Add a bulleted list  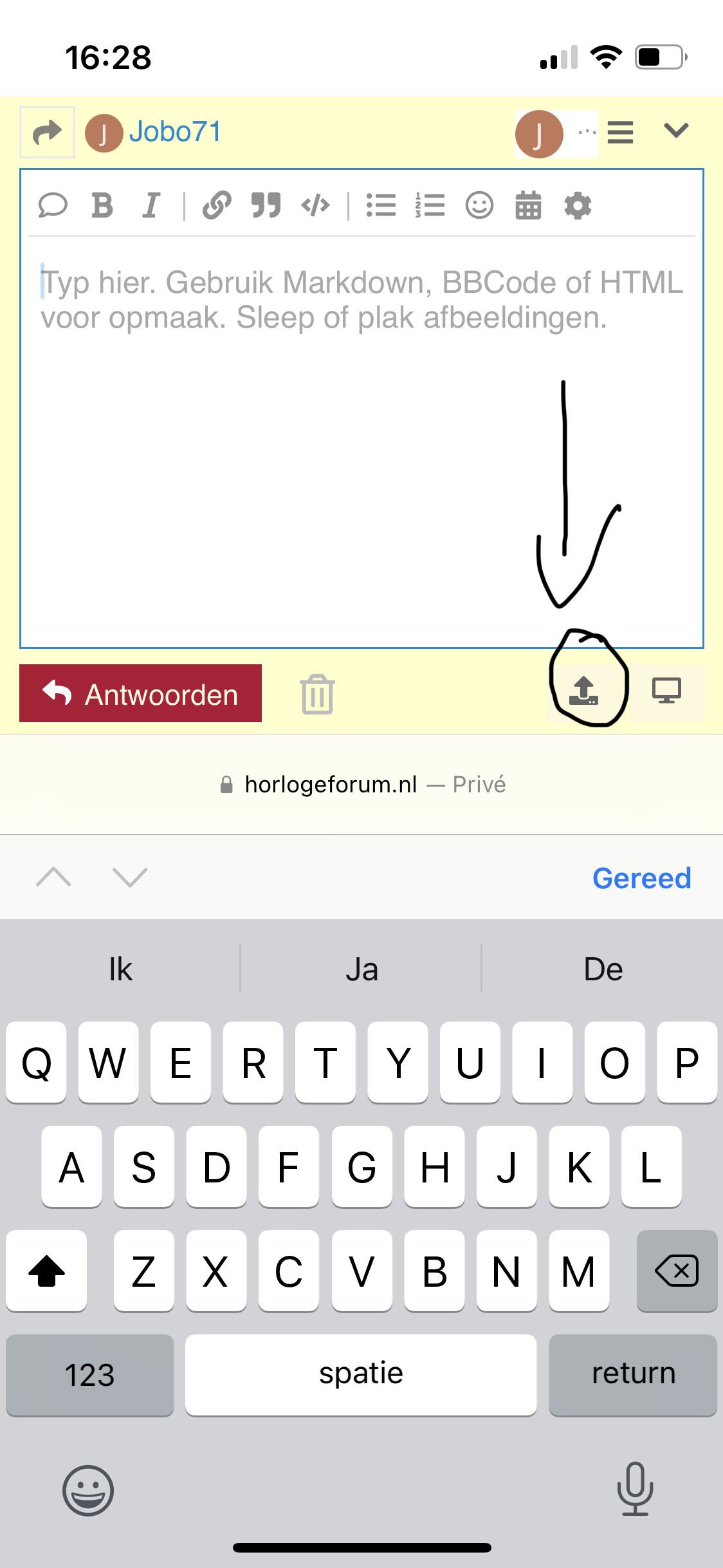pyautogui.click(x=381, y=206)
